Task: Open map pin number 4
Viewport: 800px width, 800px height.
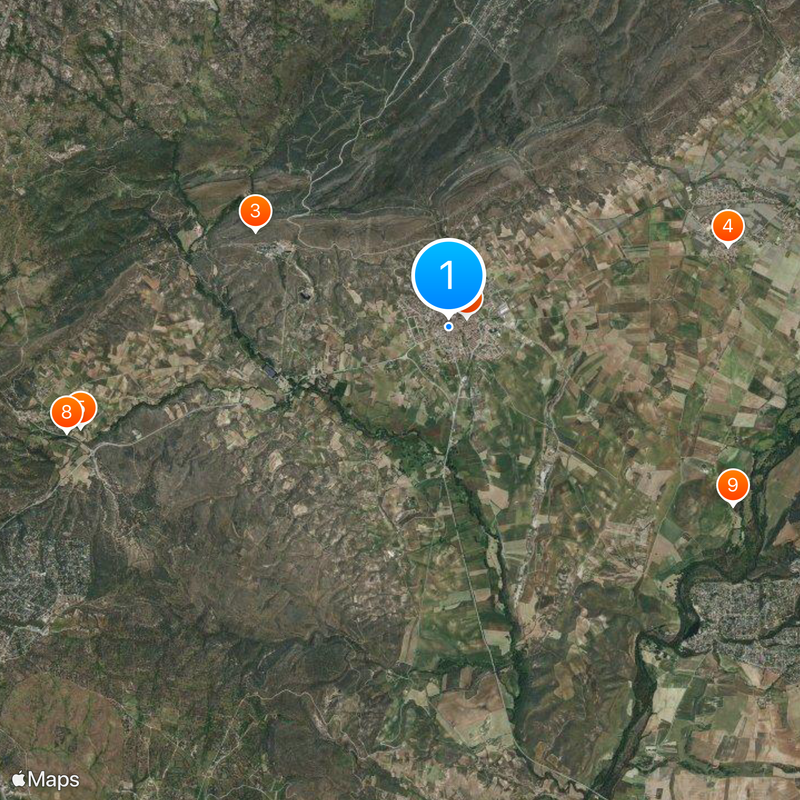Action: click(x=727, y=227)
